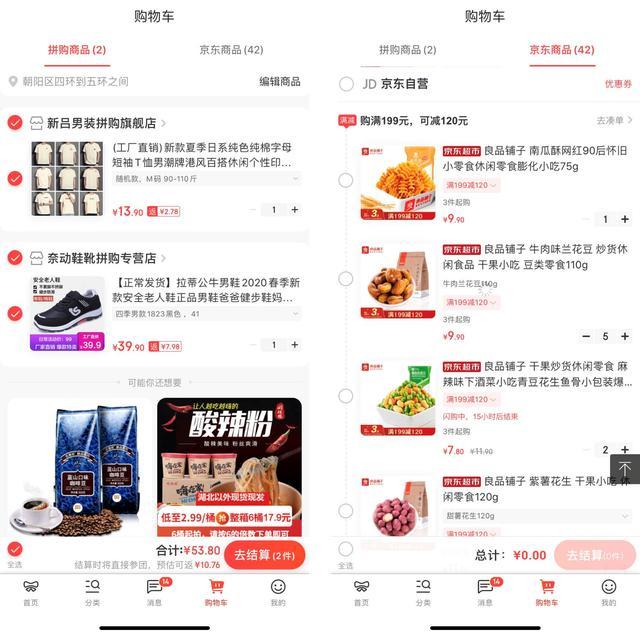The height and width of the screenshot is (636, 640).
Task: Select all 京东自营 items
Action: [346, 84]
